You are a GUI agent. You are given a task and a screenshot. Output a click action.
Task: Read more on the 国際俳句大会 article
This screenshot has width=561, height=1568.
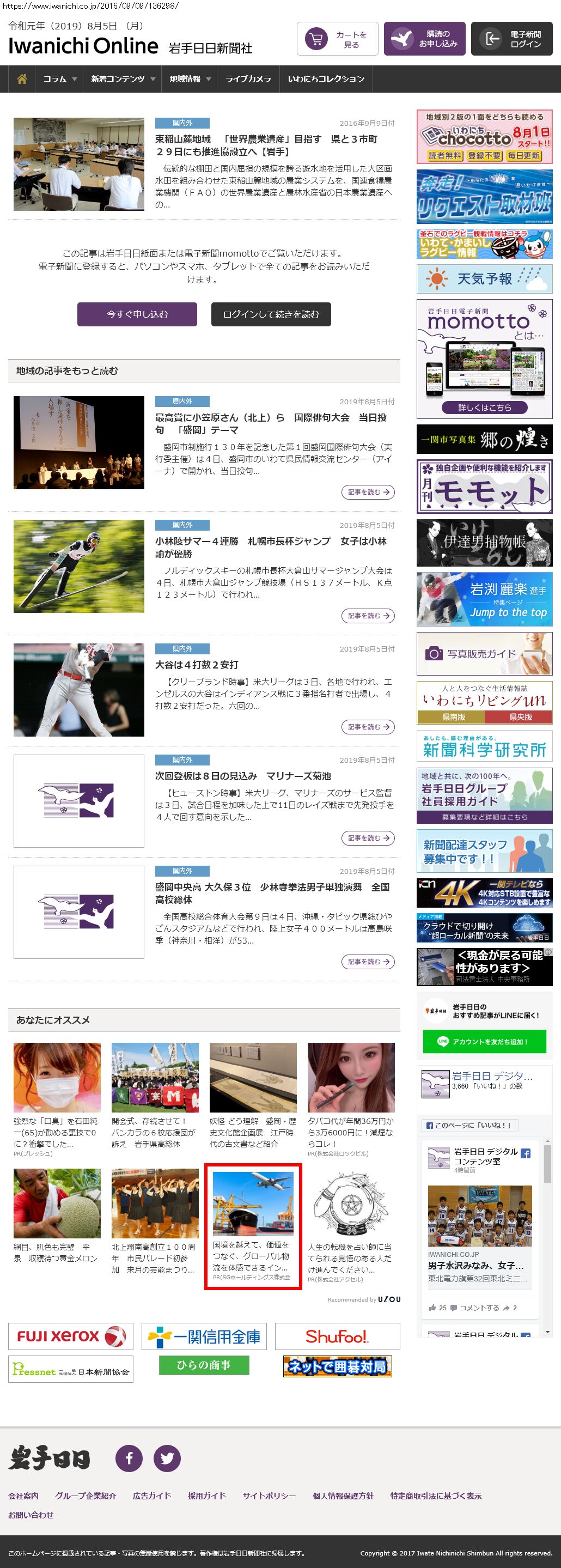[x=368, y=492]
